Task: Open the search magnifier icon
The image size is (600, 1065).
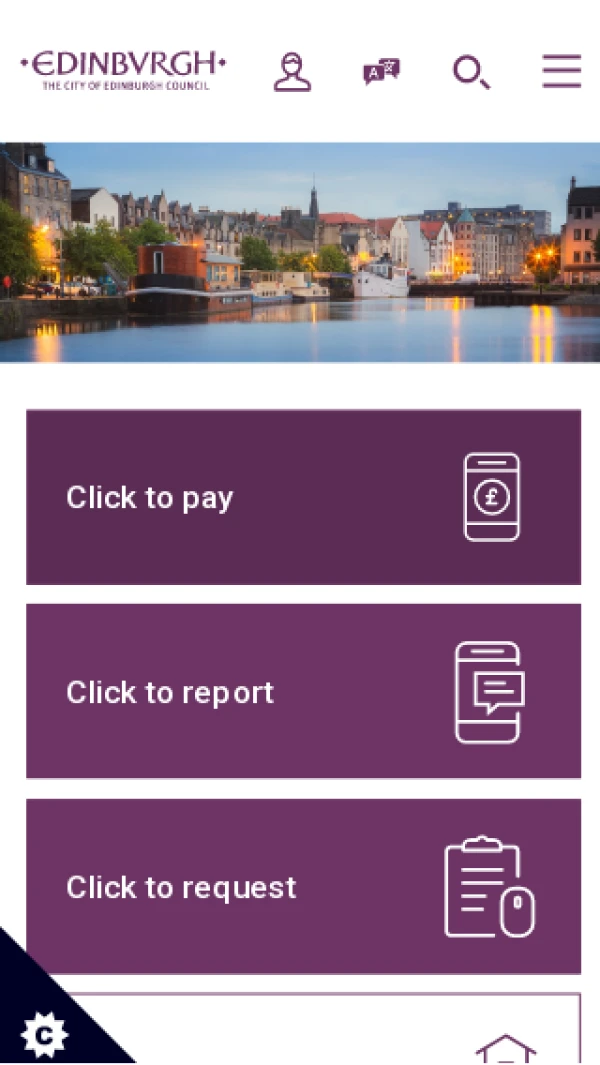Action: point(471,72)
